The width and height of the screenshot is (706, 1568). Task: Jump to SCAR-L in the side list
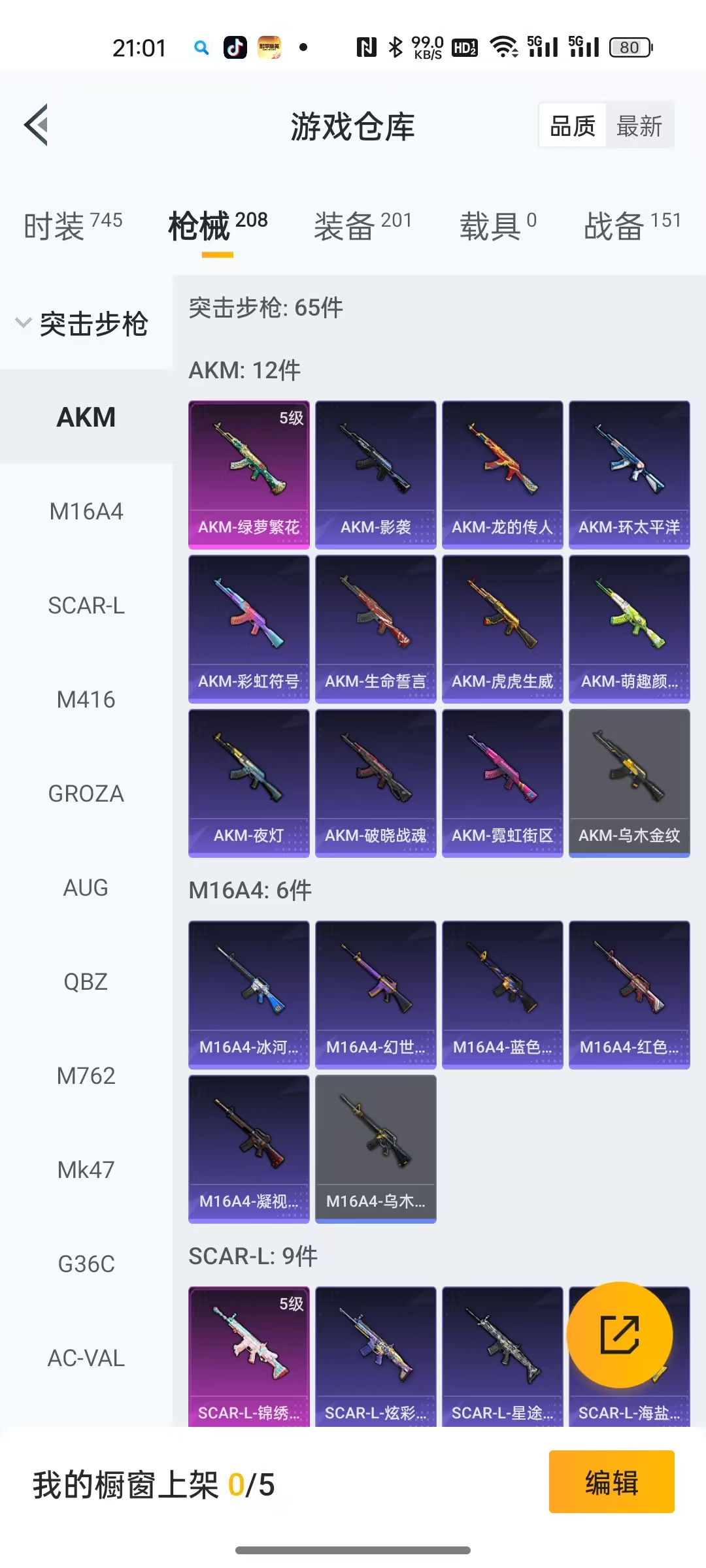(86, 606)
